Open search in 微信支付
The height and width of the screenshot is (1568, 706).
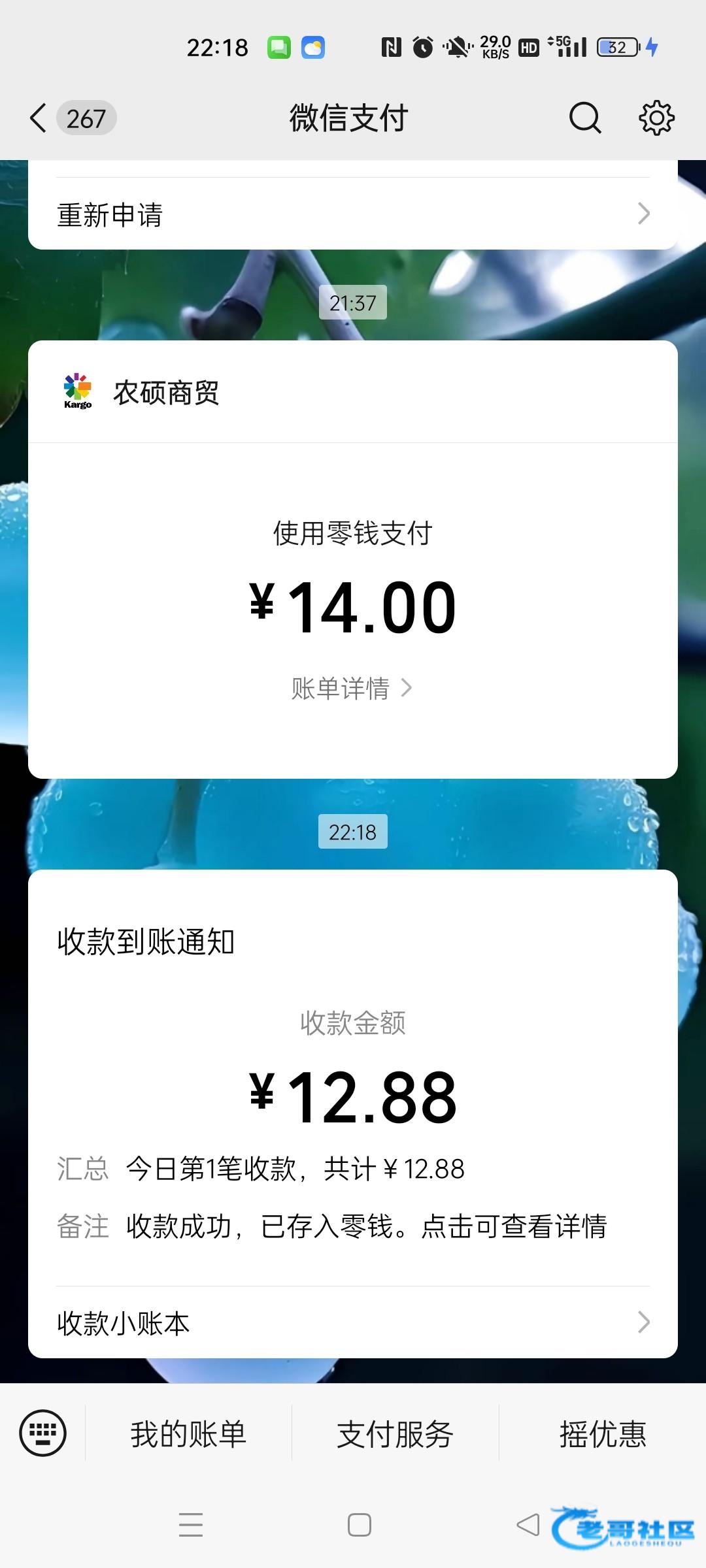click(584, 118)
